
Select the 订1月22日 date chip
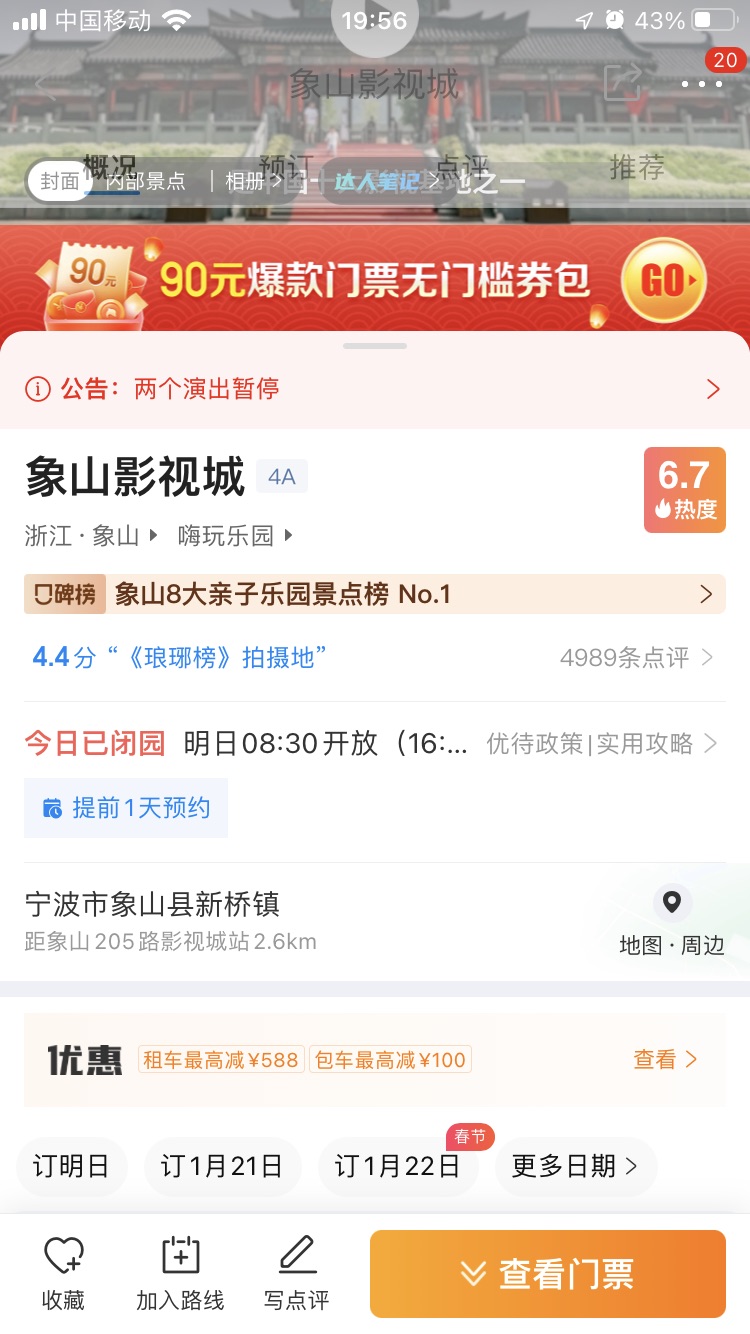(397, 1166)
